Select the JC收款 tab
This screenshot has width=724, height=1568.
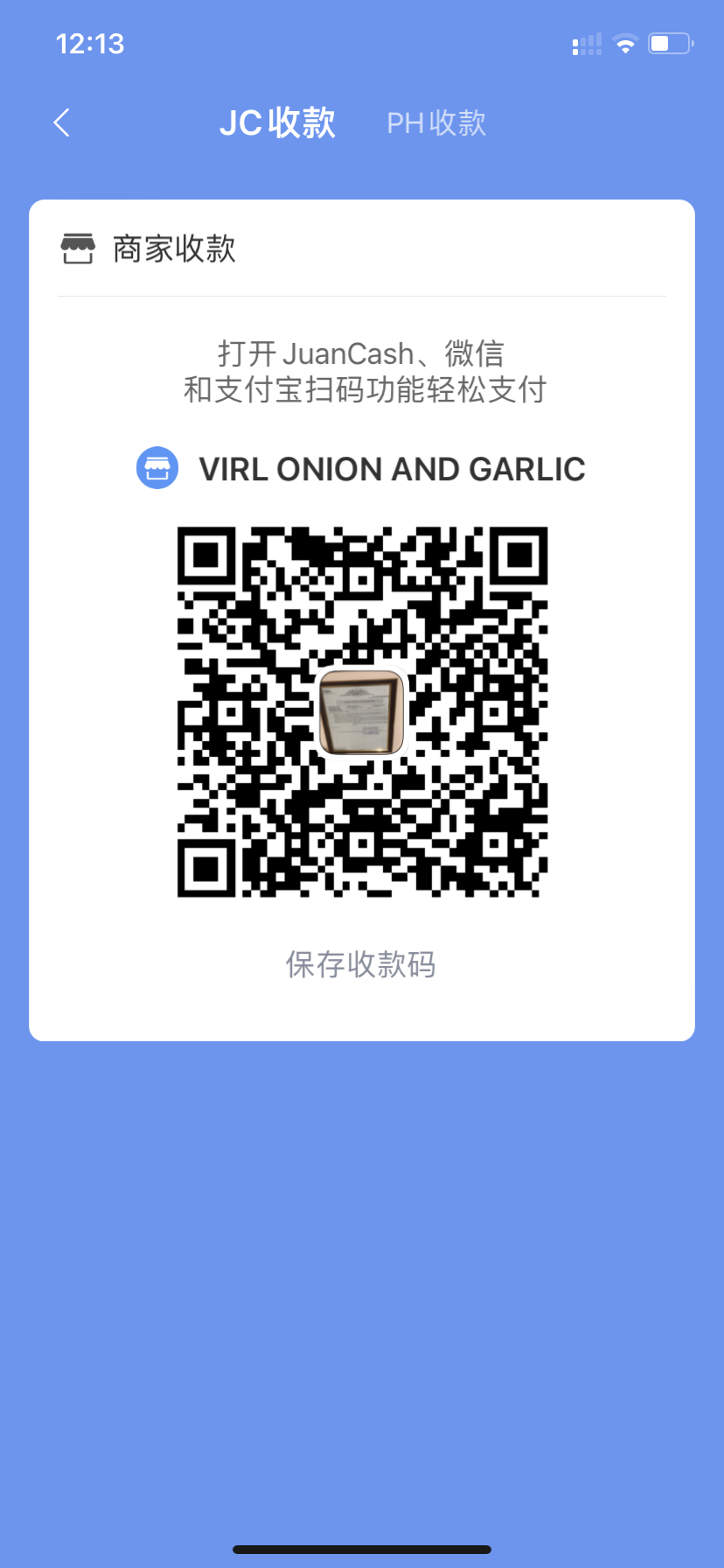pyautogui.click(x=276, y=122)
